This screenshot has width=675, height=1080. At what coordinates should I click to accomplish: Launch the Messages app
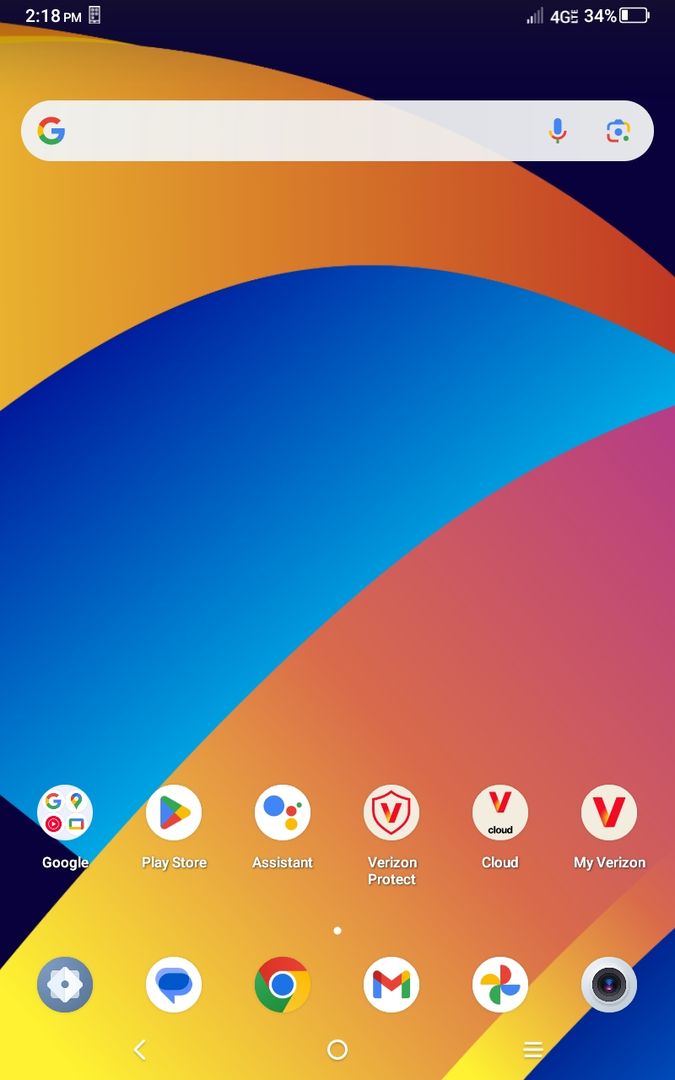click(x=174, y=985)
